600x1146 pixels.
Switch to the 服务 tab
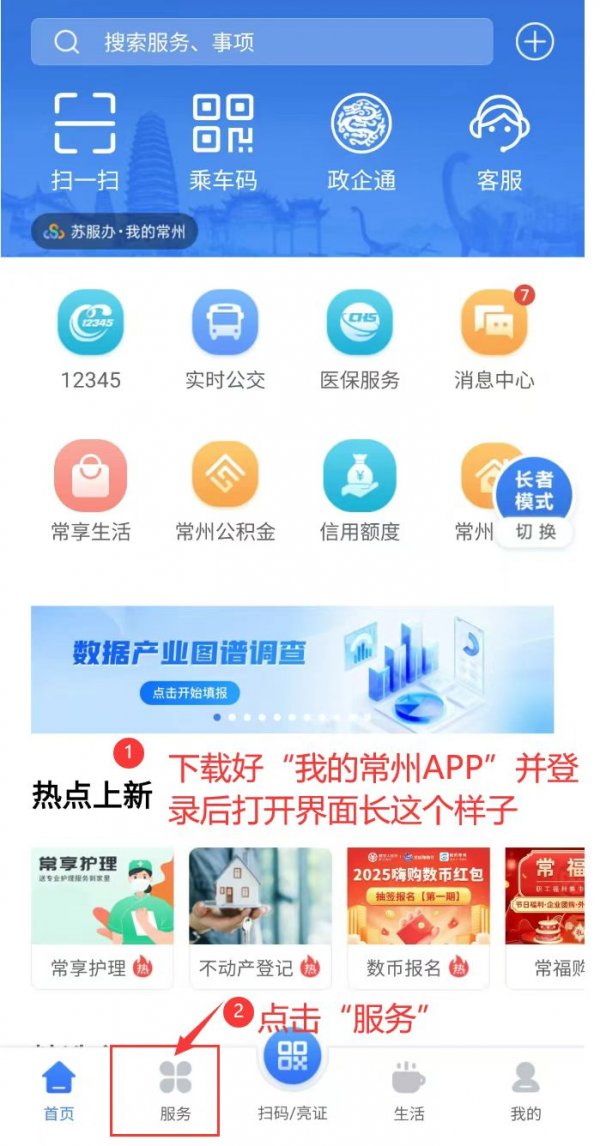click(175, 1090)
